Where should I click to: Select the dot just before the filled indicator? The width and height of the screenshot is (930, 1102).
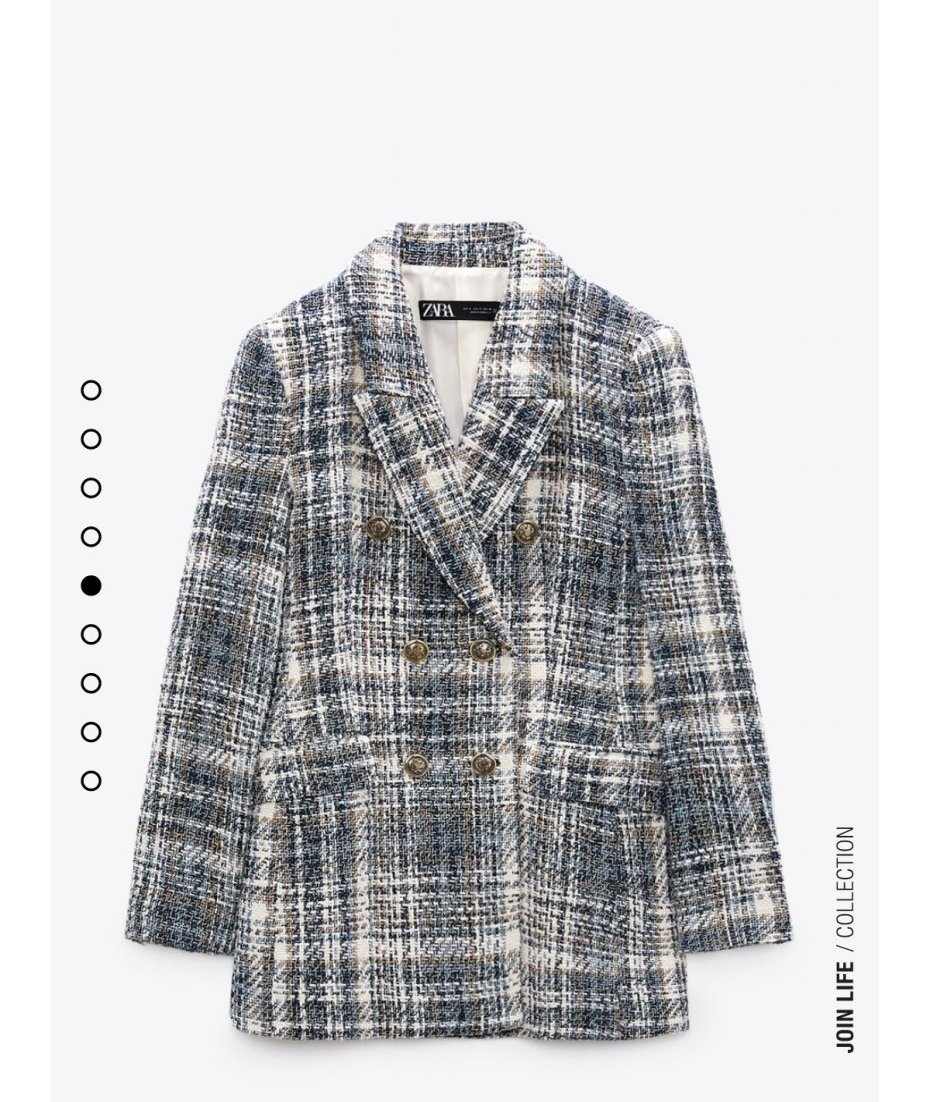pos(91,537)
